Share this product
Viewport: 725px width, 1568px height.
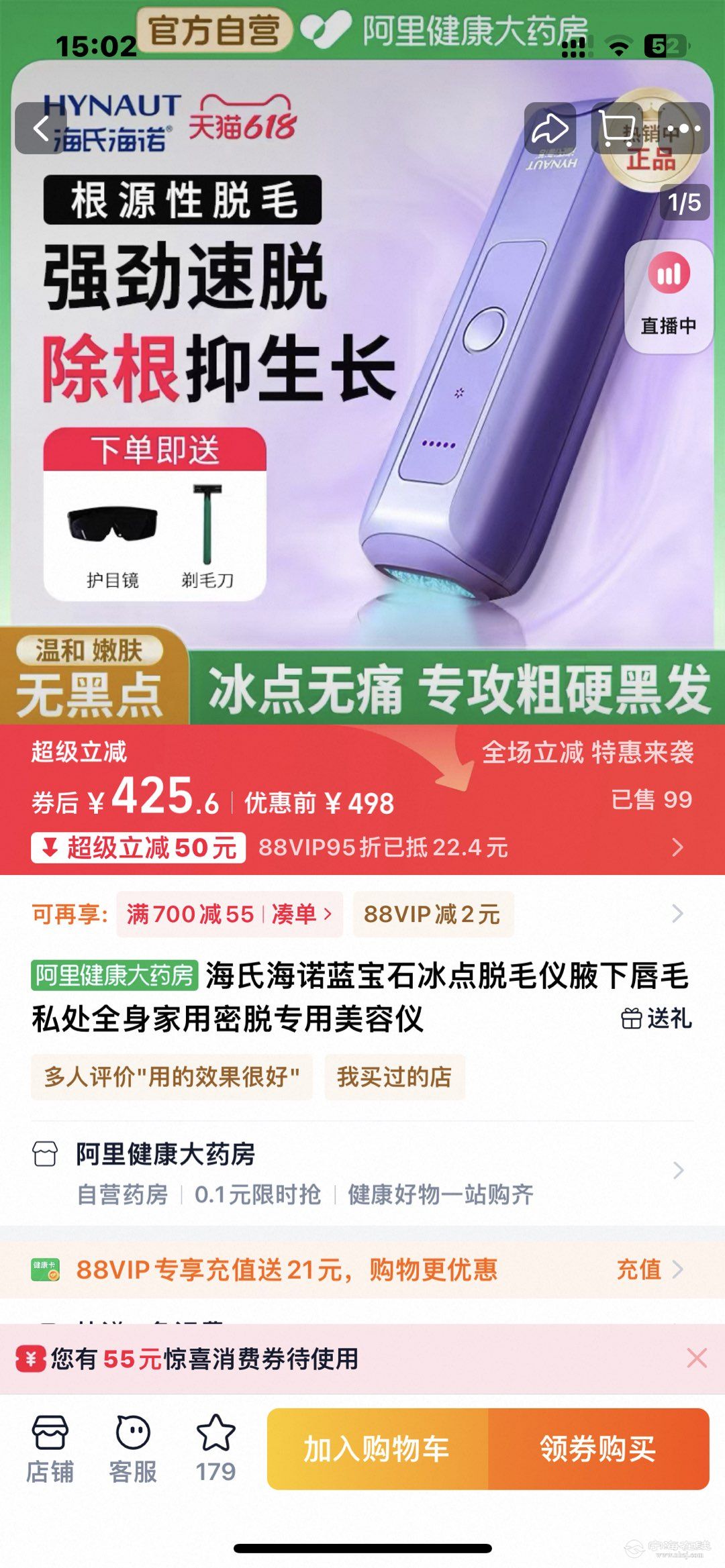pyautogui.click(x=550, y=128)
